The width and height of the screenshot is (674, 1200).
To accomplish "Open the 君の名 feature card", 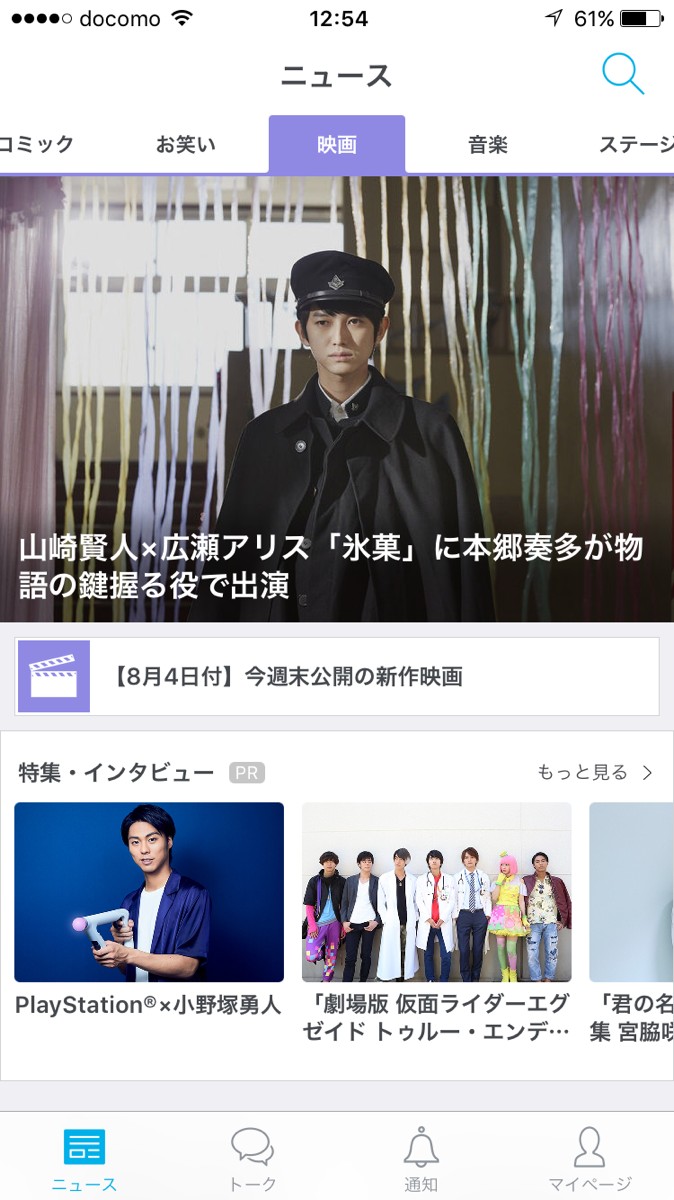I will point(631,920).
